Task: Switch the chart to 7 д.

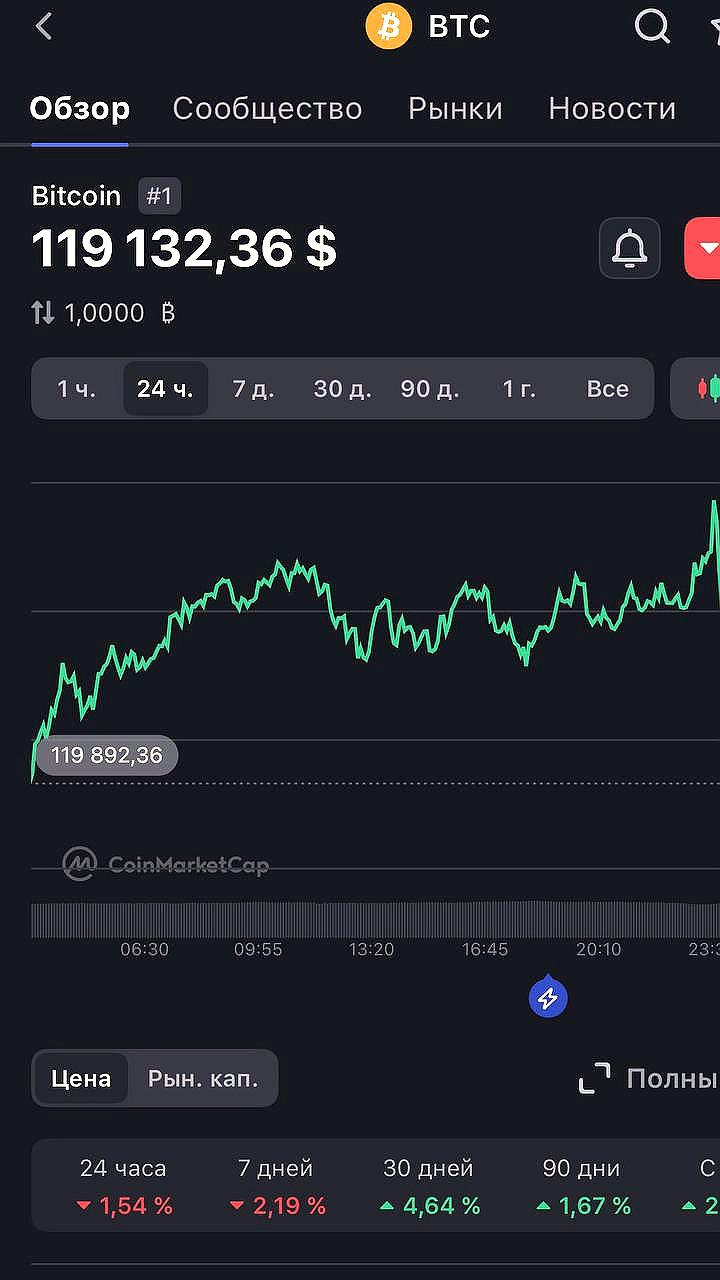Action: (253, 389)
